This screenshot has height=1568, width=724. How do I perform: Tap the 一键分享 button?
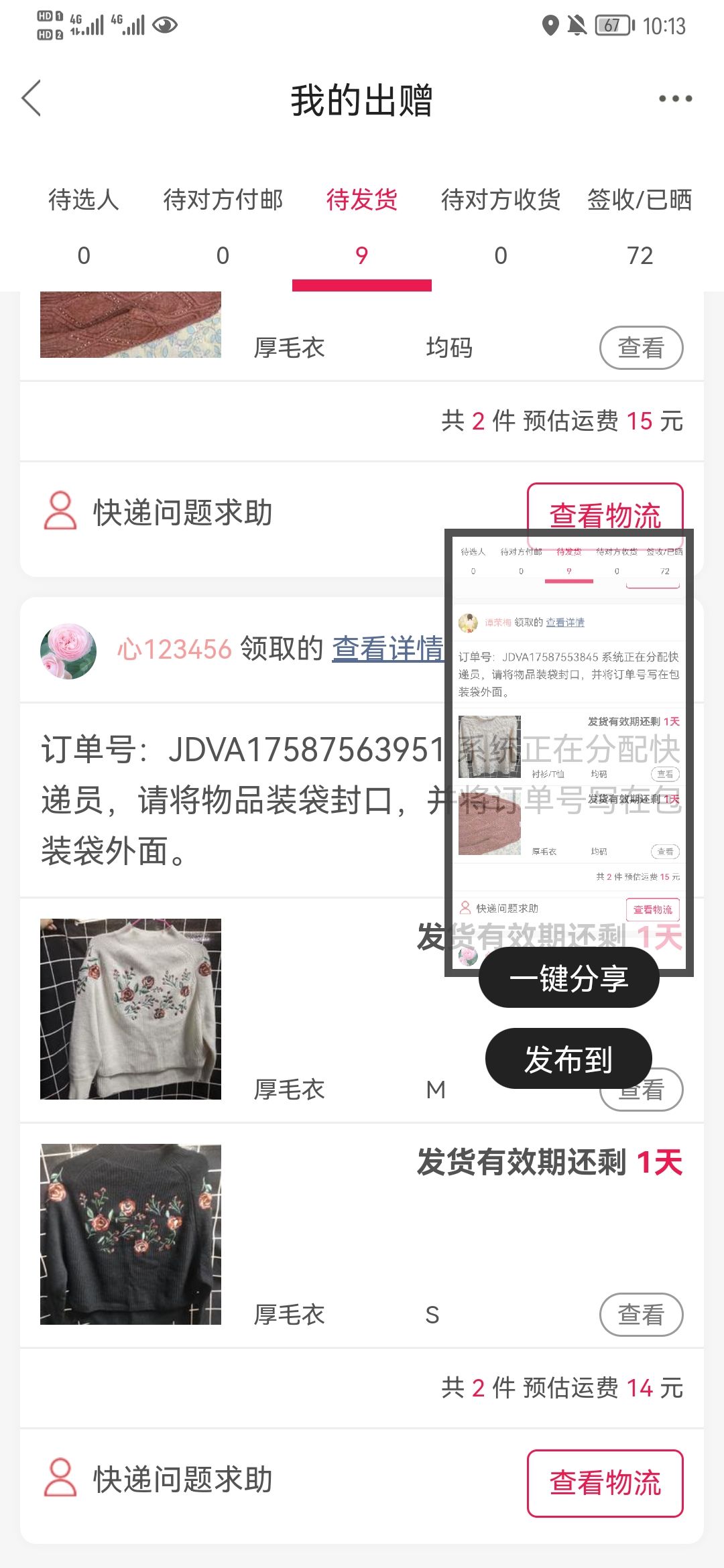point(568,978)
